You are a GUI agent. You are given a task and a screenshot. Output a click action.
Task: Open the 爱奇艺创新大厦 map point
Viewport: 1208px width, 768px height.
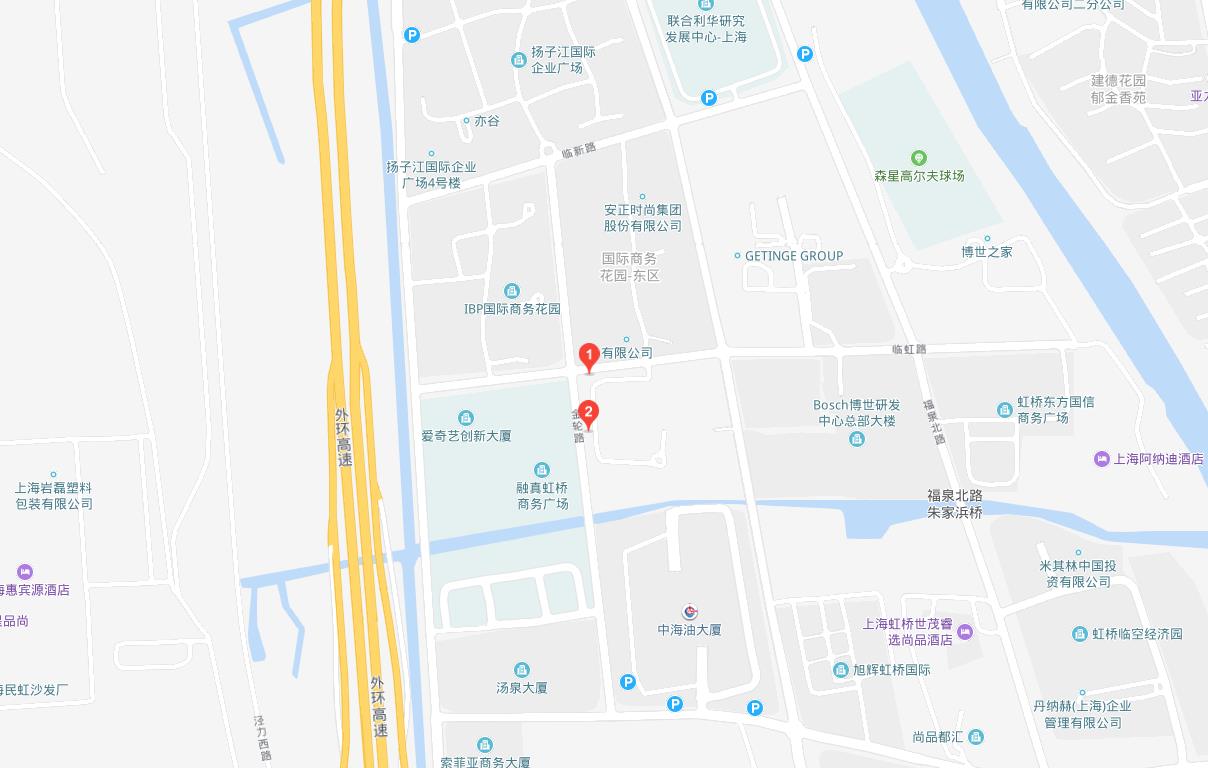[x=465, y=417]
